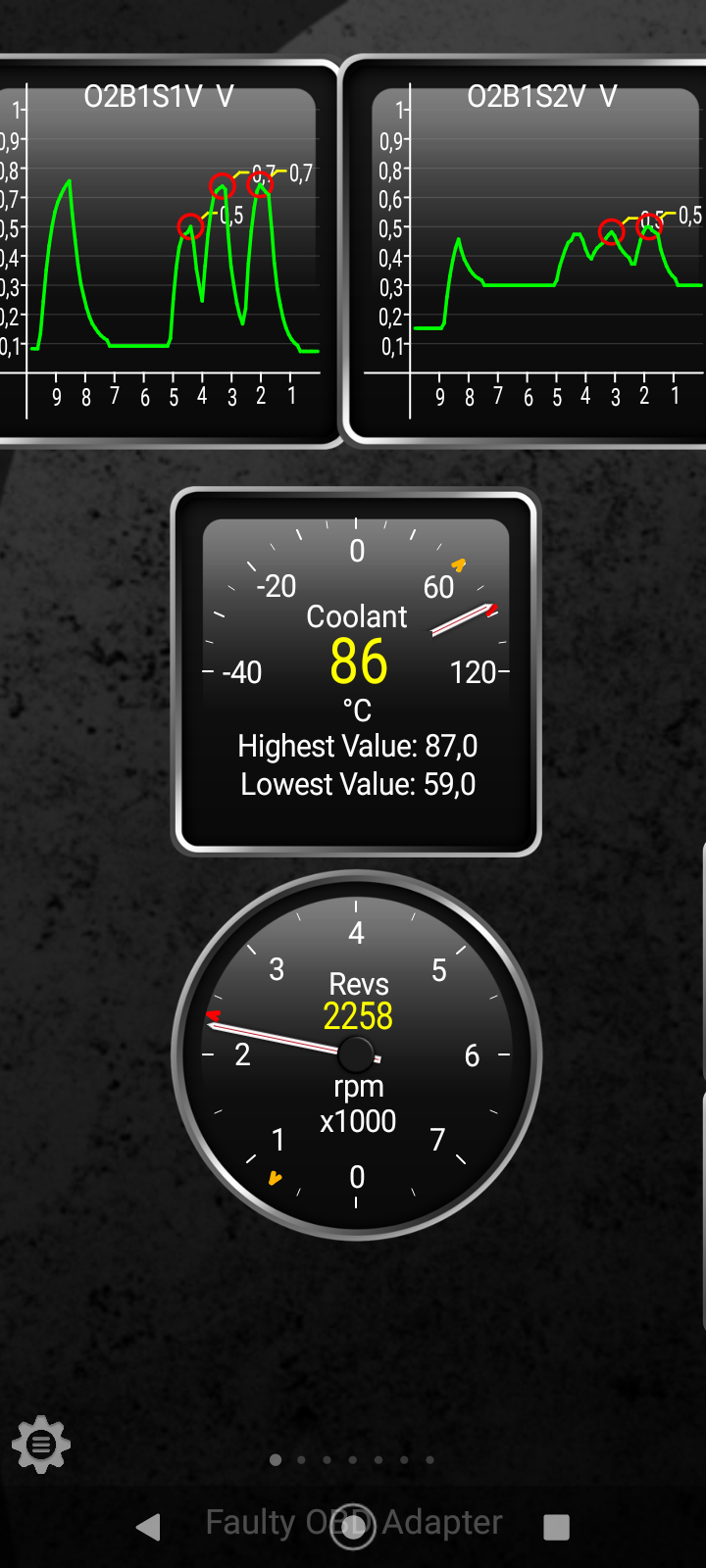The width and height of the screenshot is (706, 1568).
Task: Select the Revs rpm dial gauge
Action: (356, 1055)
